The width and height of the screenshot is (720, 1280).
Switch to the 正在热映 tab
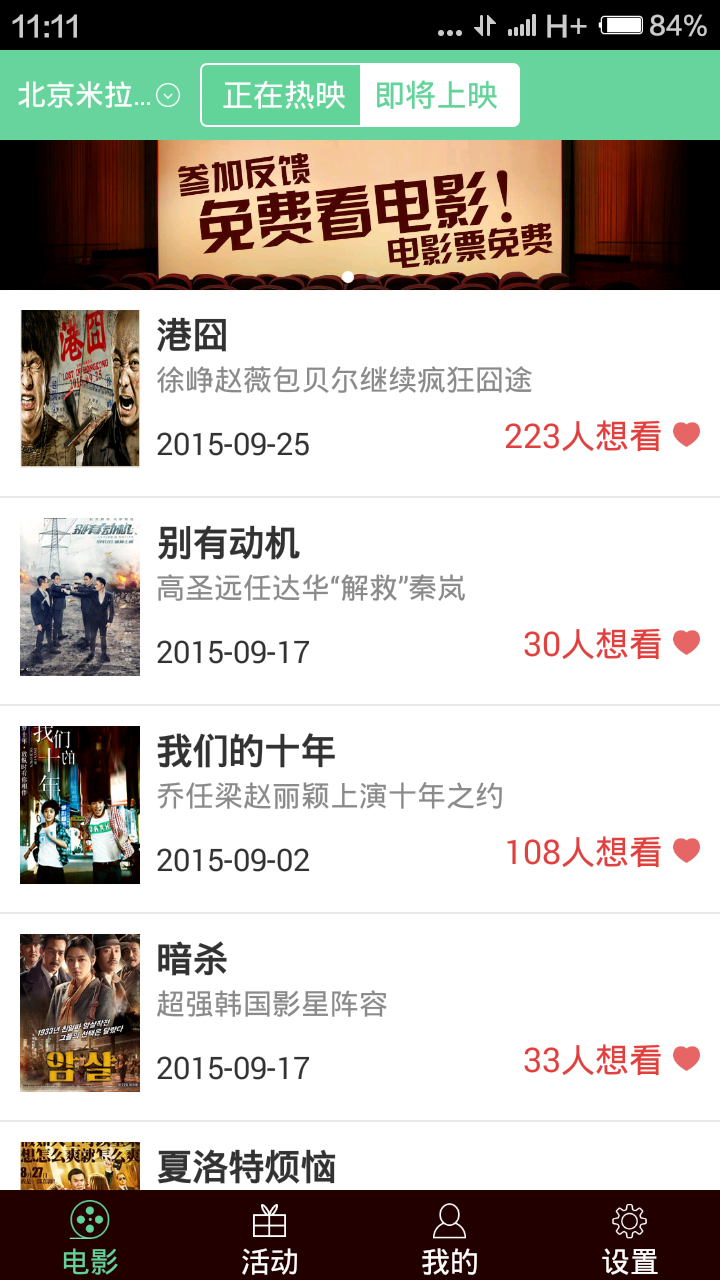tap(283, 95)
